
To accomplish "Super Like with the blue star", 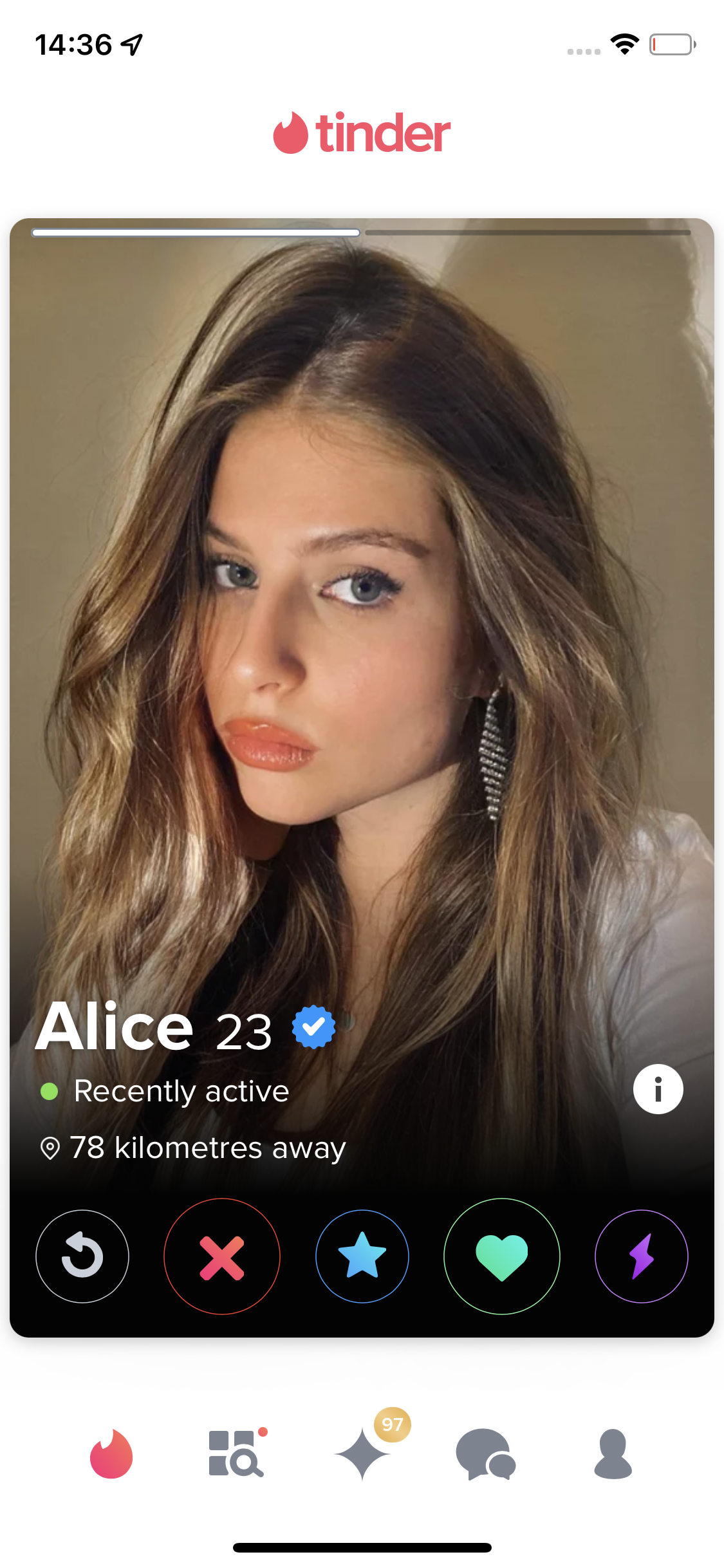I will coord(362,1256).
